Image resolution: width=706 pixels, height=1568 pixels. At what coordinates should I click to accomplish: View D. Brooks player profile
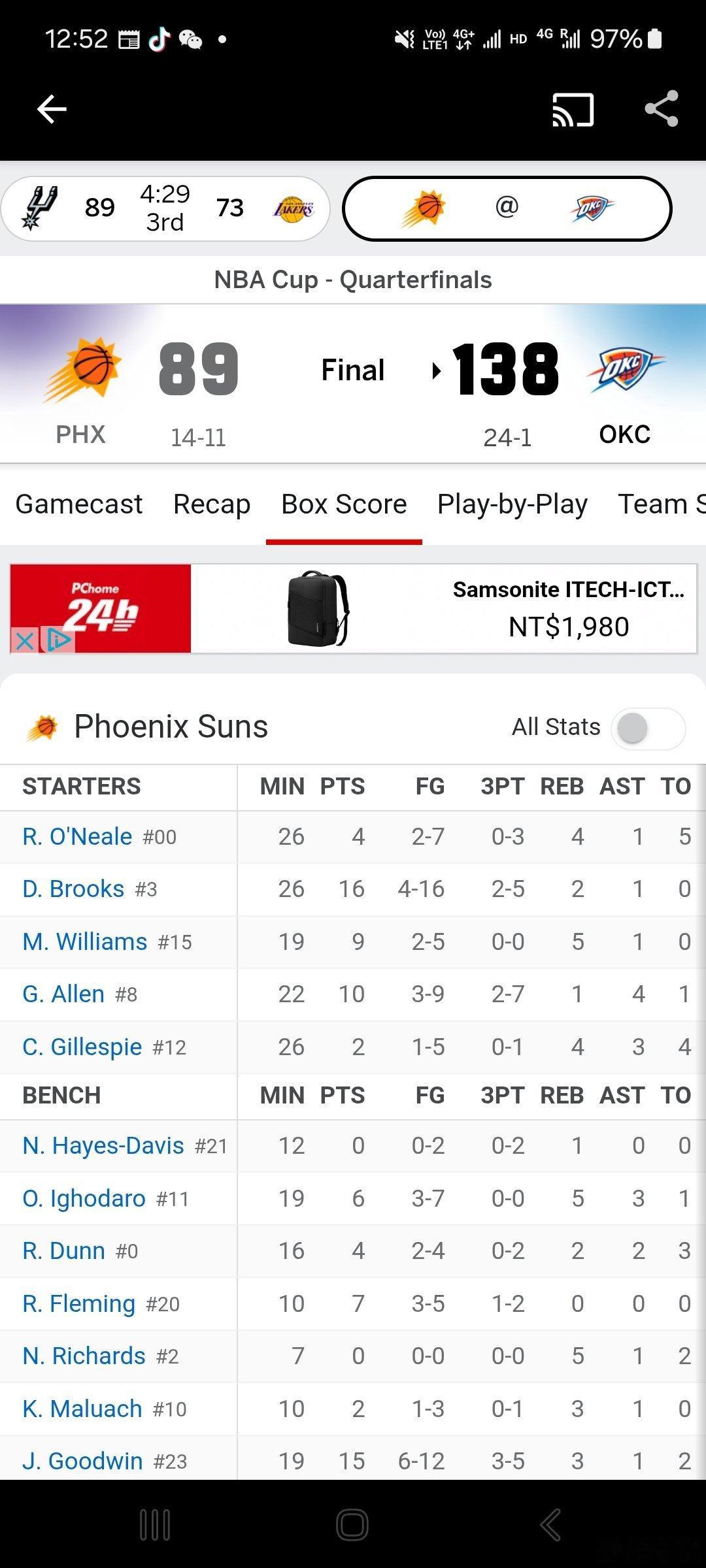(x=73, y=889)
